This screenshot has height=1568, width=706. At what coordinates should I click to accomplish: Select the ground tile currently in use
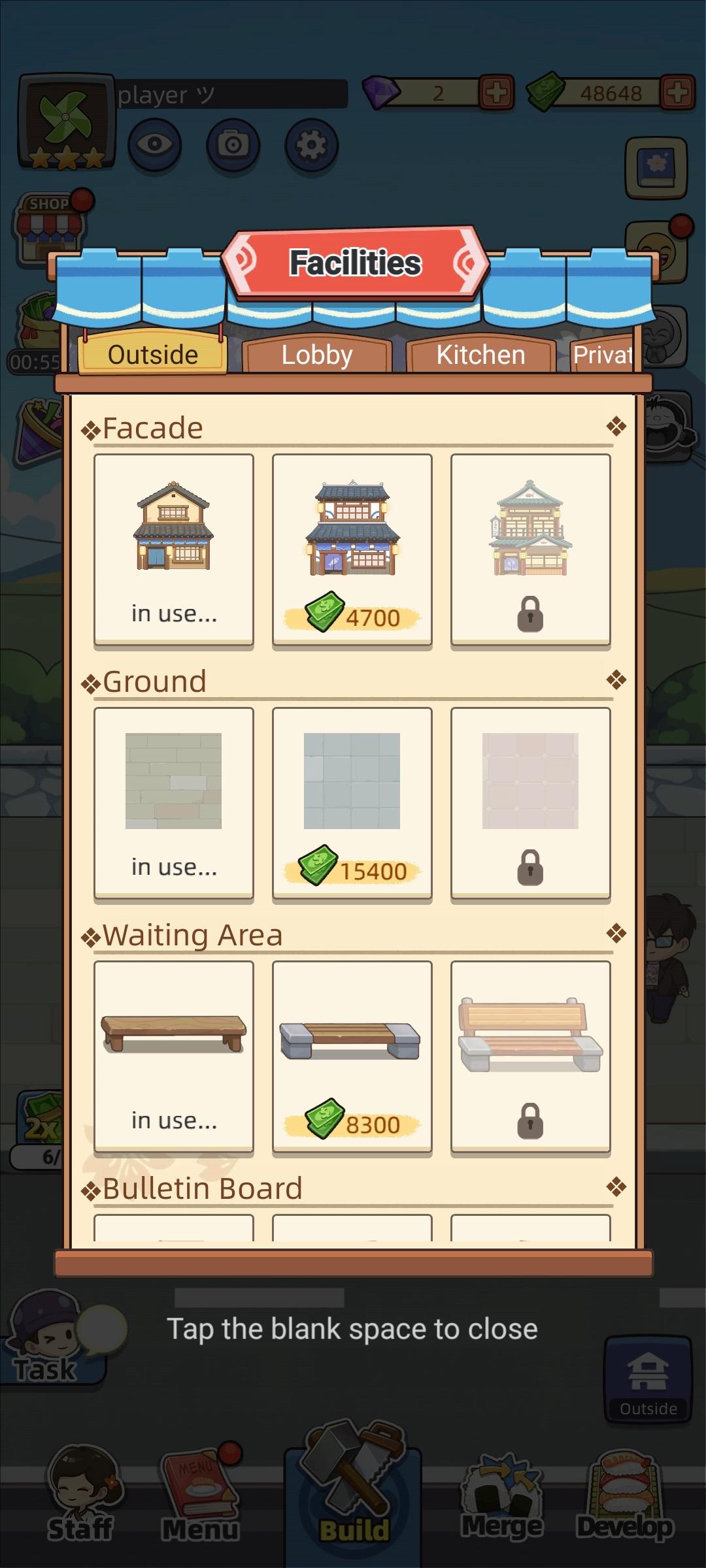[174, 804]
